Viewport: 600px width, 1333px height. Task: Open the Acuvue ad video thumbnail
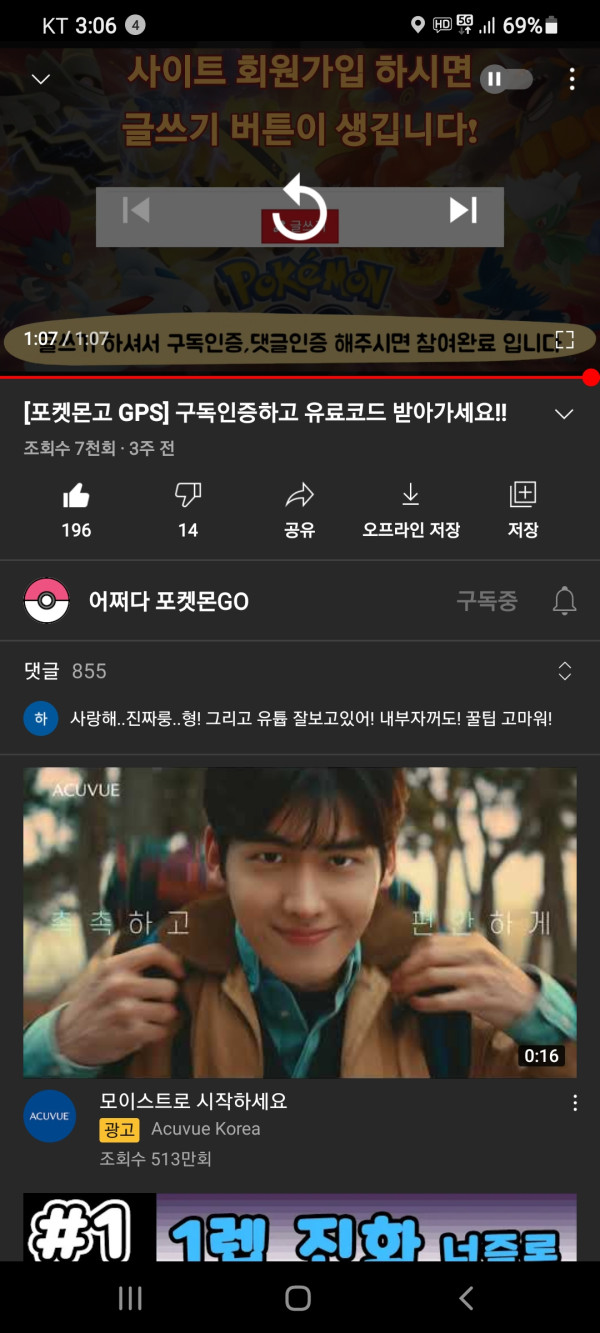(300, 922)
